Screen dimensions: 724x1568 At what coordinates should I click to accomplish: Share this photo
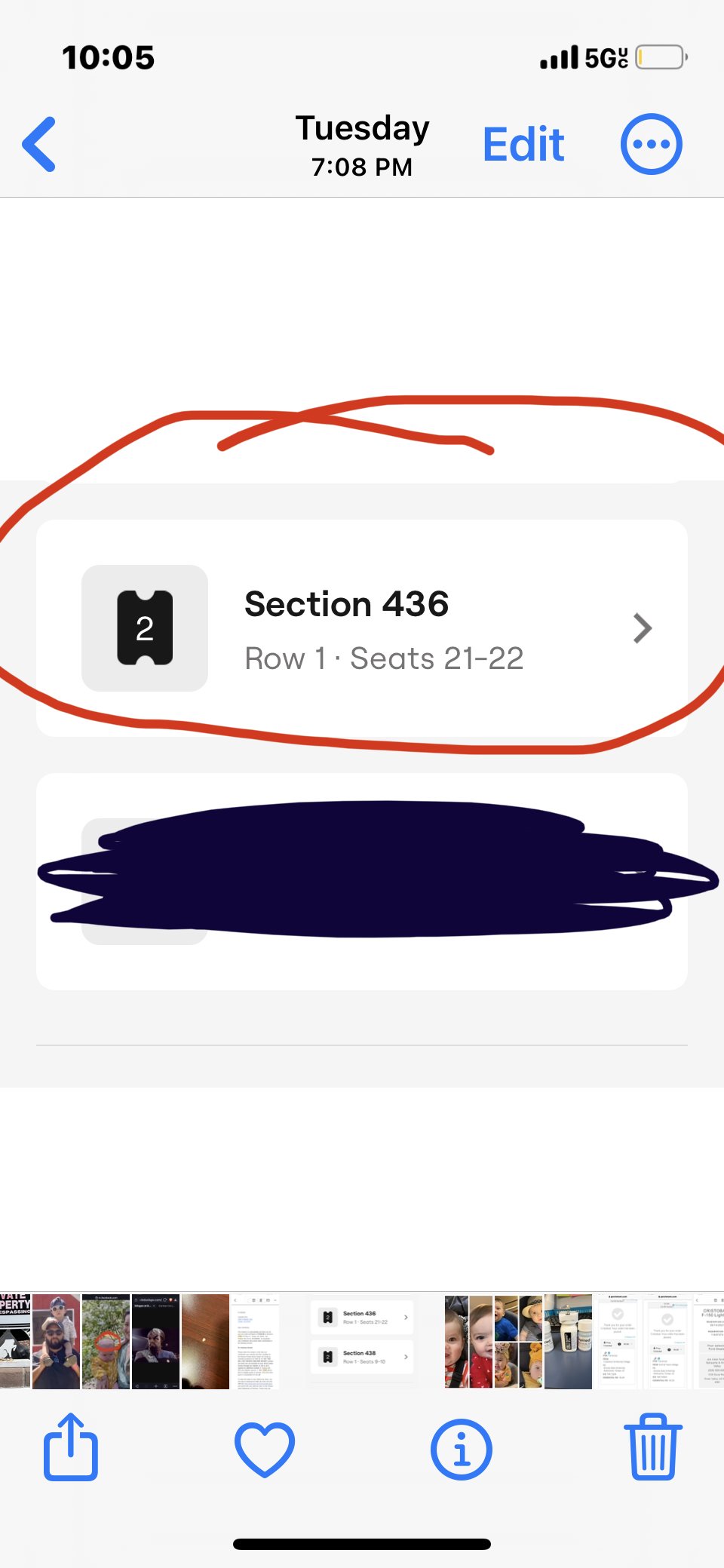click(x=71, y=1447)
